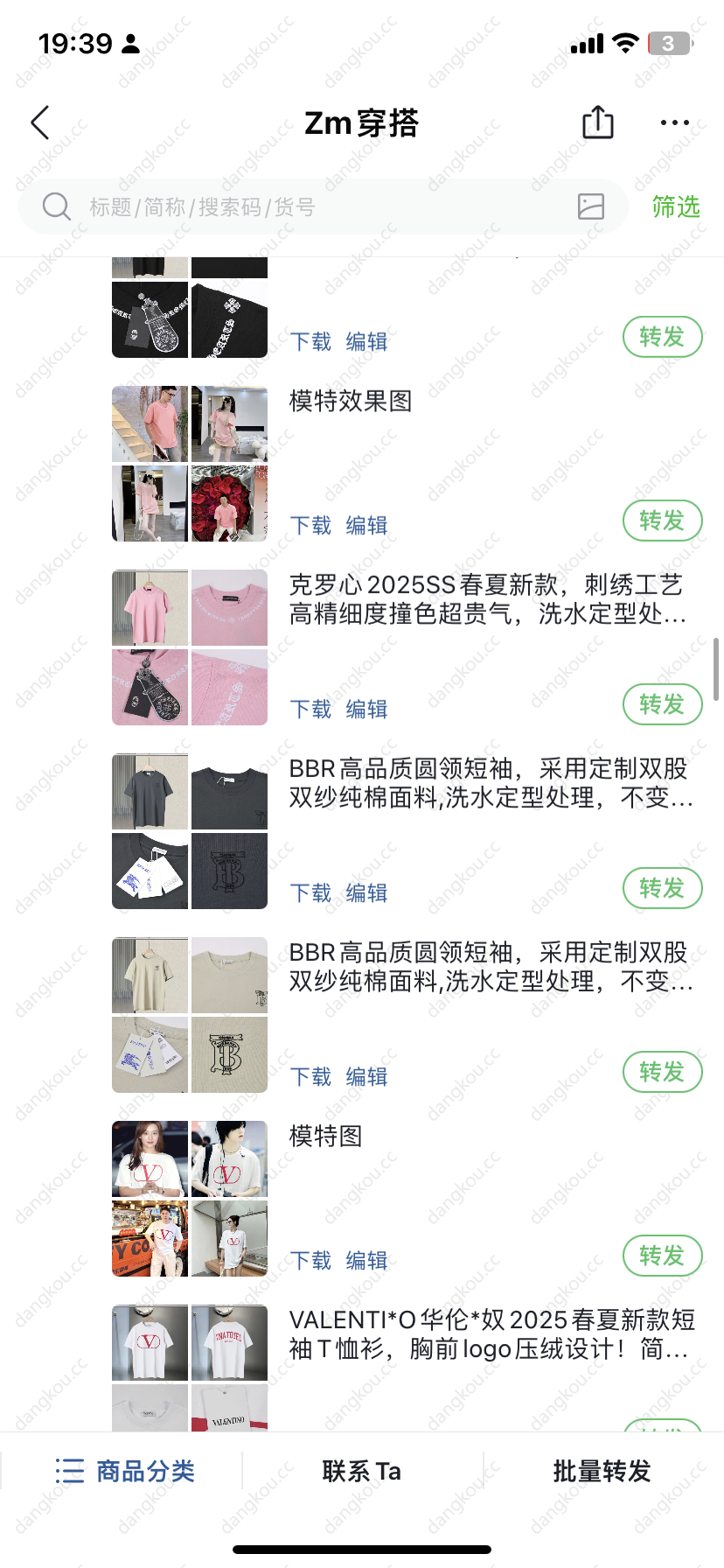Tap 转发 for the 模特图 item
Image resolution: width=724 pixels, height=1568 pixels.
click(662, 1256)
